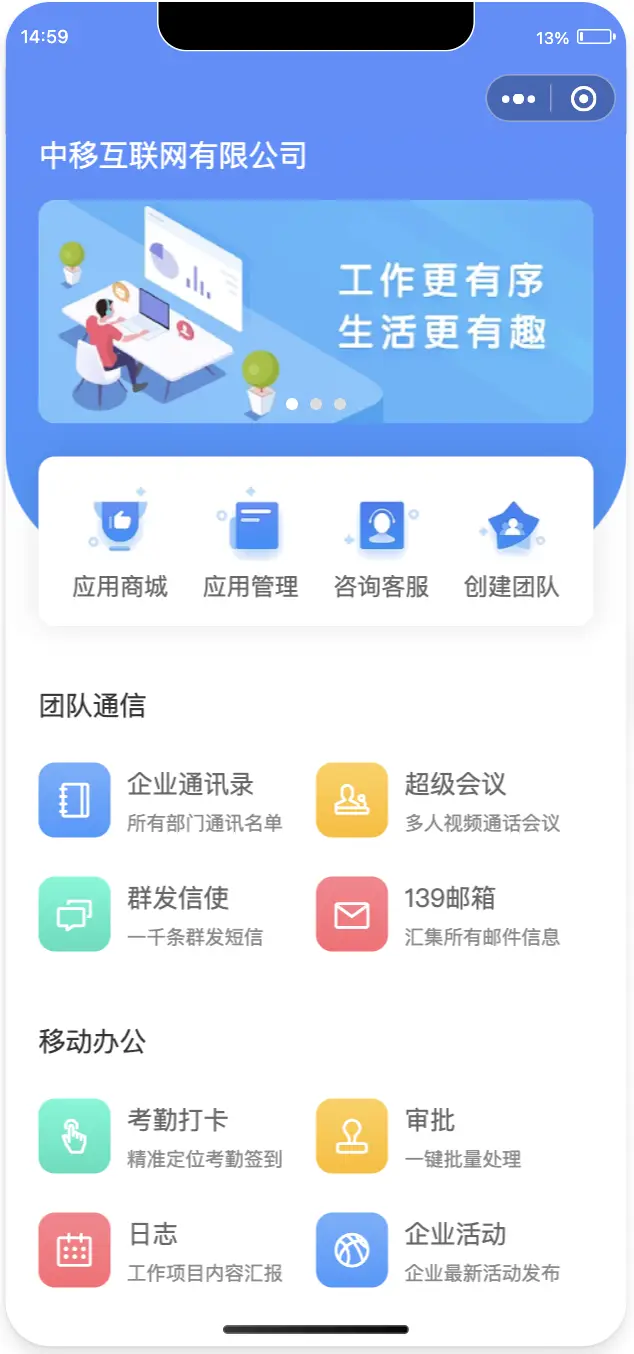Open 群发信使

152,914
